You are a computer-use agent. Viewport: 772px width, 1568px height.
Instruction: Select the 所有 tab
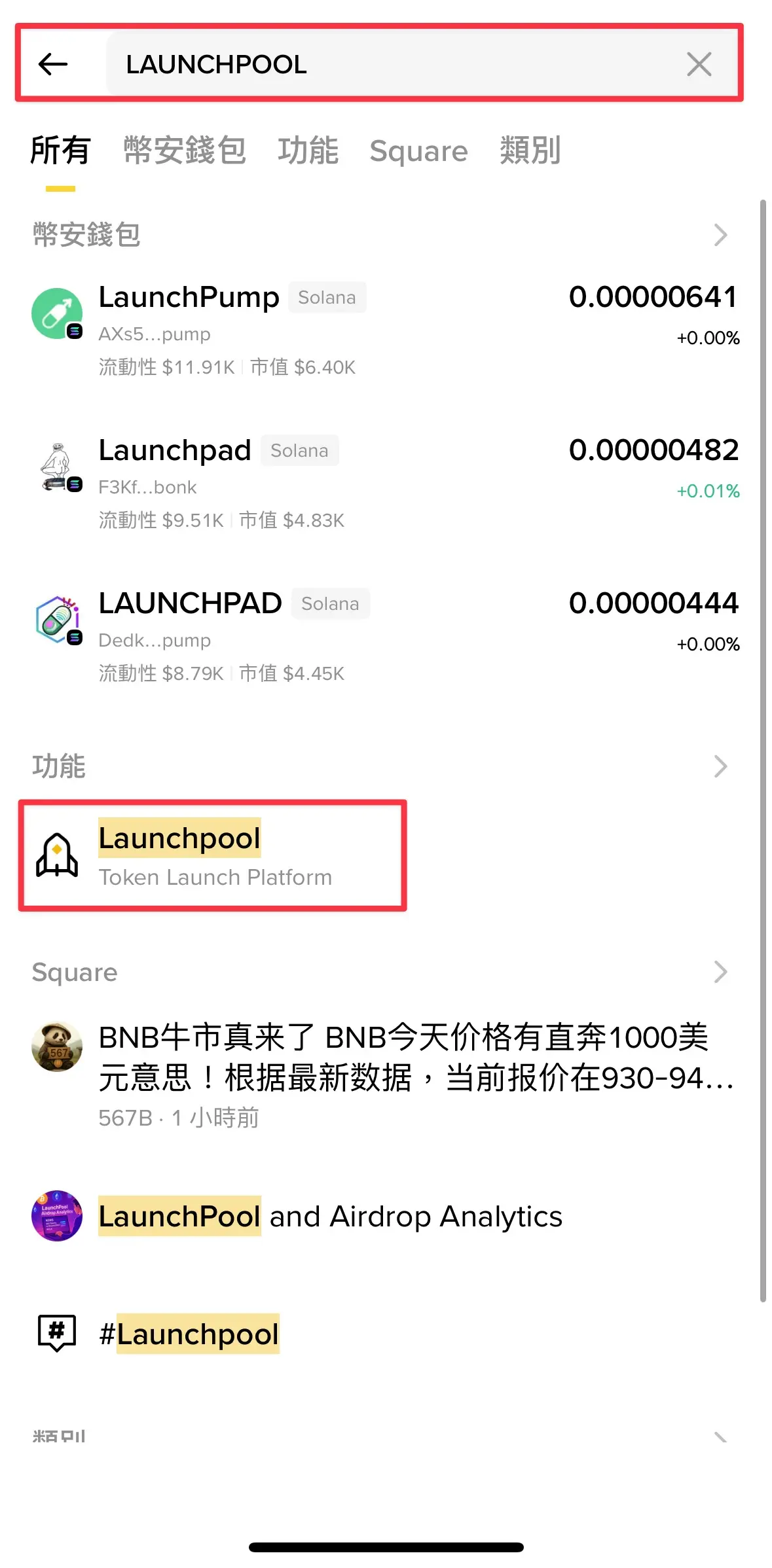(x=60, y=151)
